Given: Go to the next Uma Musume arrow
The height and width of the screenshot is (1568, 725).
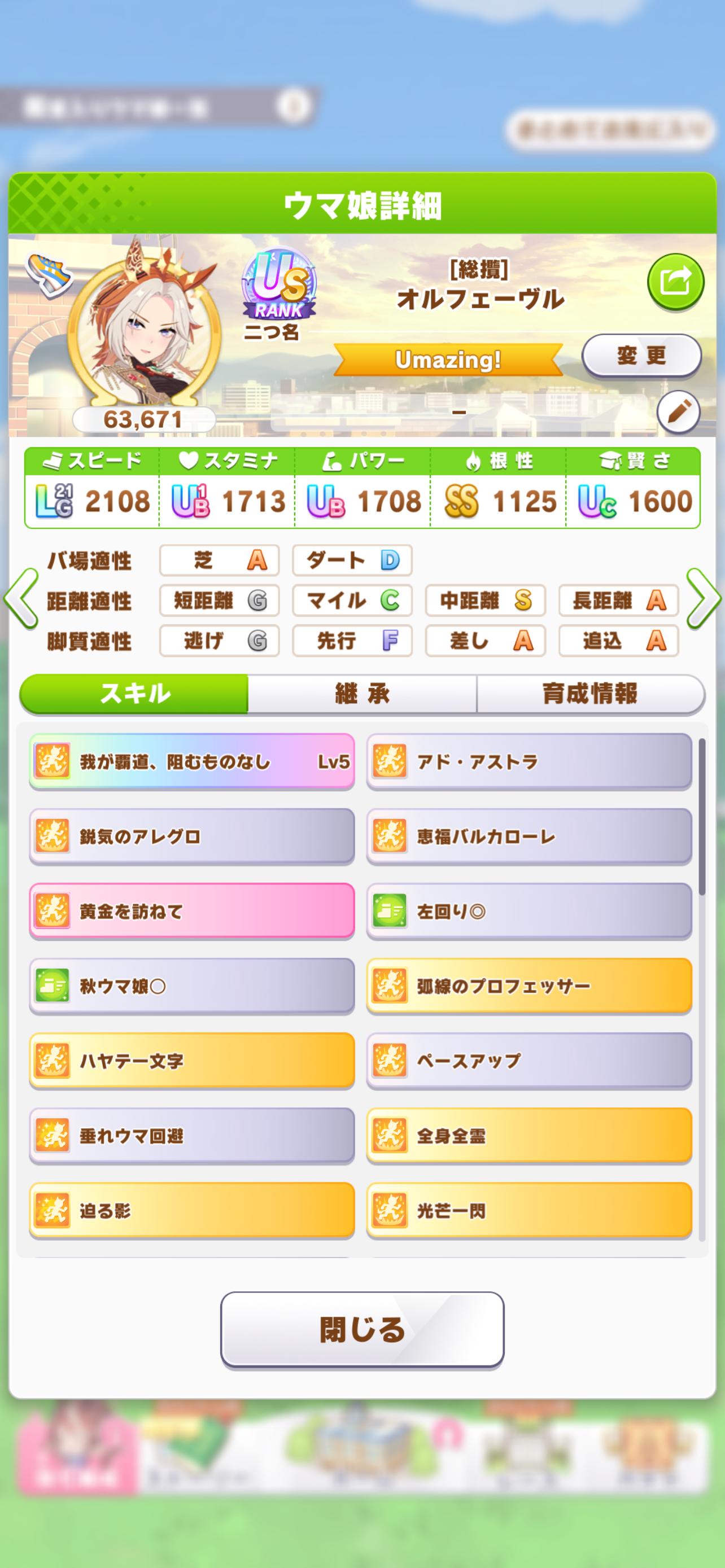Looking at the screenshot, I should pos(703,599).
